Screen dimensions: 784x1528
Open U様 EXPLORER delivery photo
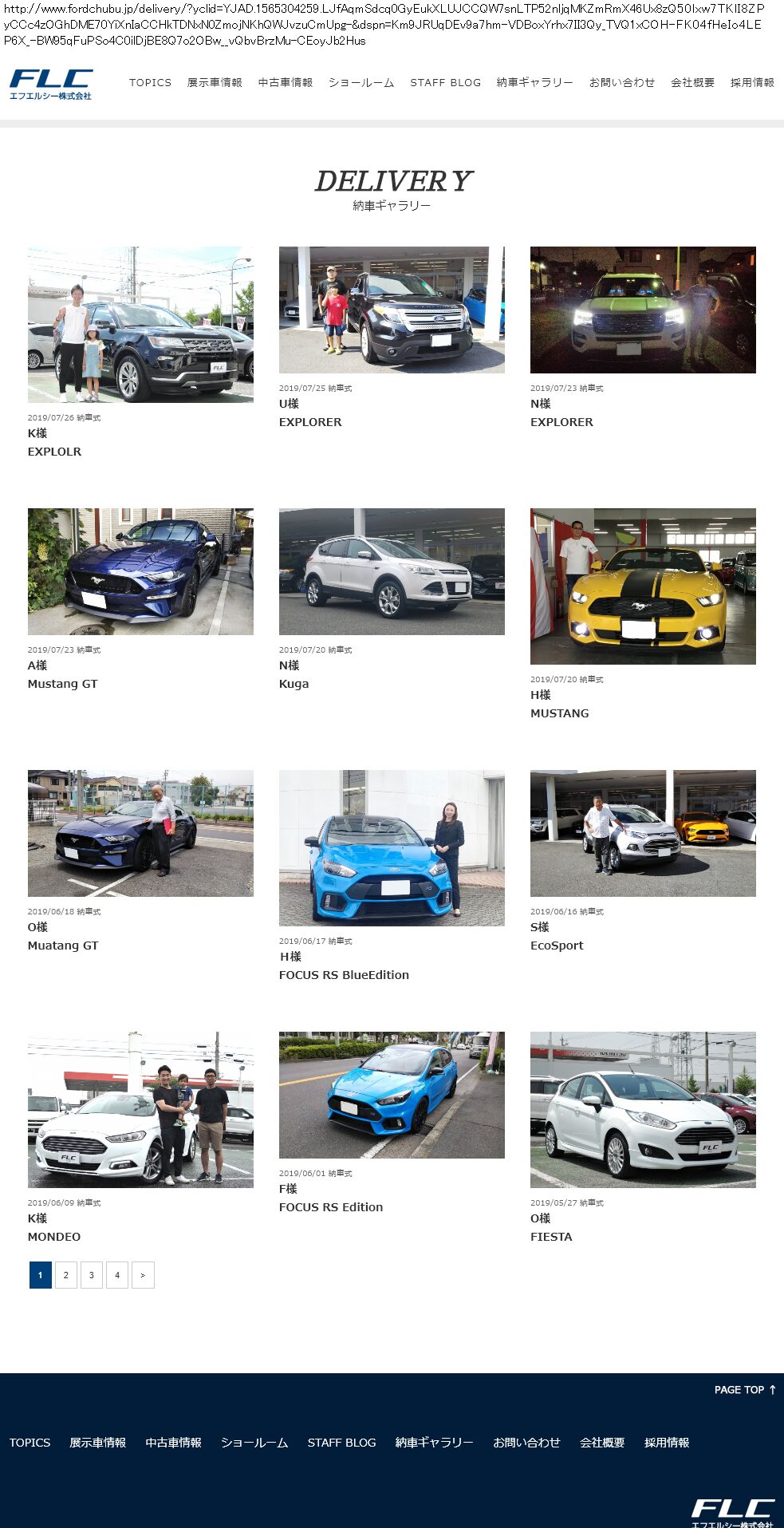tap(392, 310)
